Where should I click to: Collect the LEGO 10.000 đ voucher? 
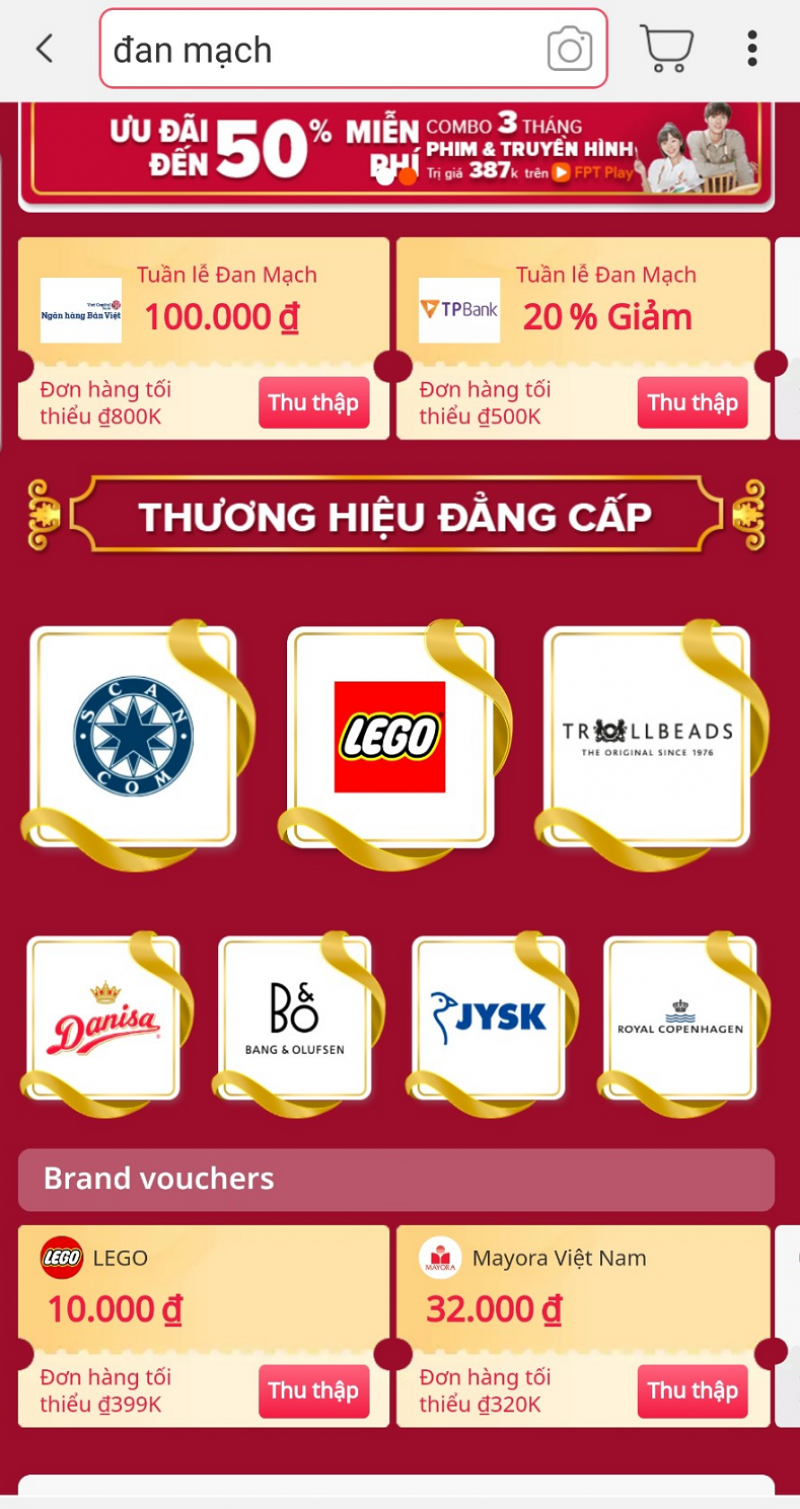pos(314,1391)
